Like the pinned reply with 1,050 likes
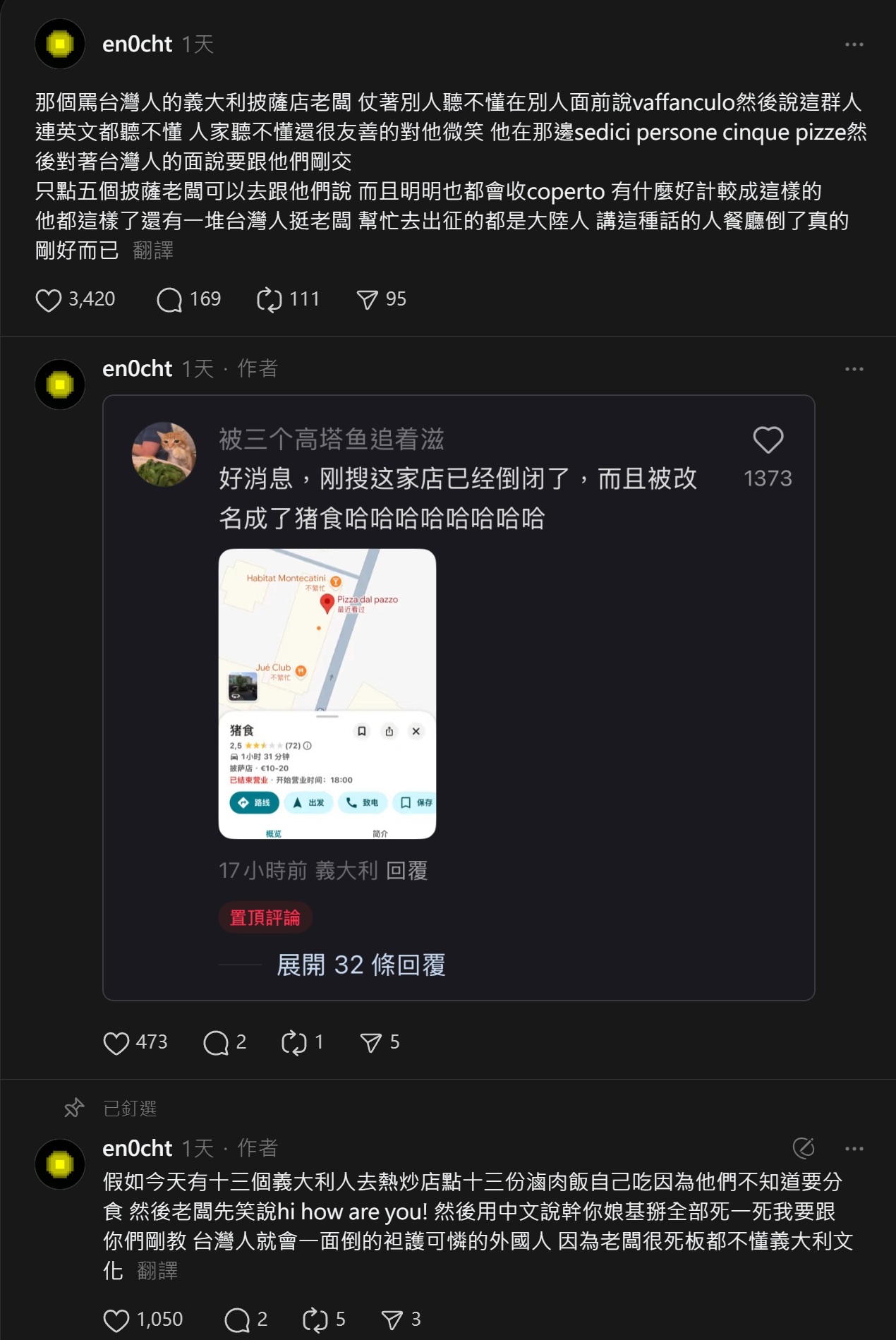 [116, 1320]
